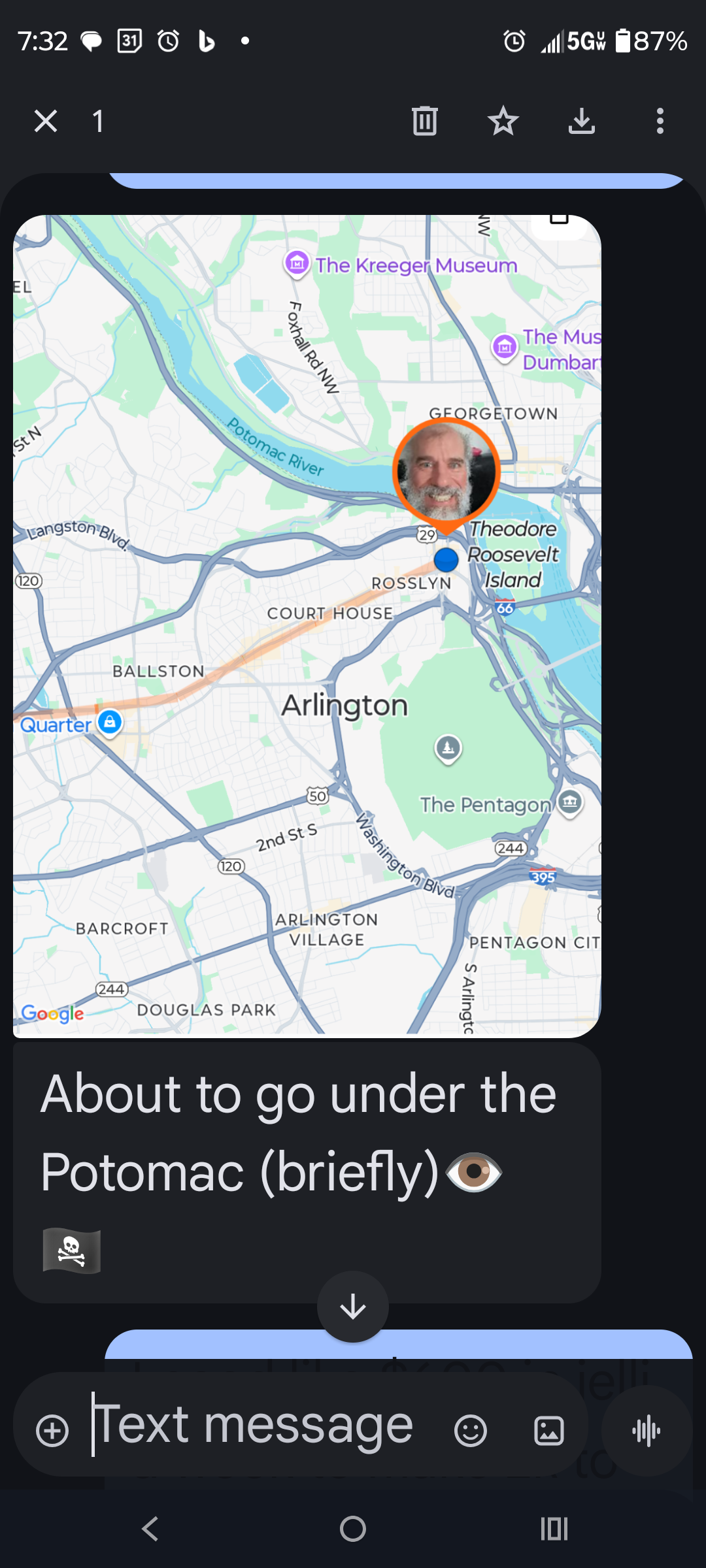Jump to the latest message
The height and width of the screenshot is (1568, 706).
pyautogui.click(x=353, y=1307)
